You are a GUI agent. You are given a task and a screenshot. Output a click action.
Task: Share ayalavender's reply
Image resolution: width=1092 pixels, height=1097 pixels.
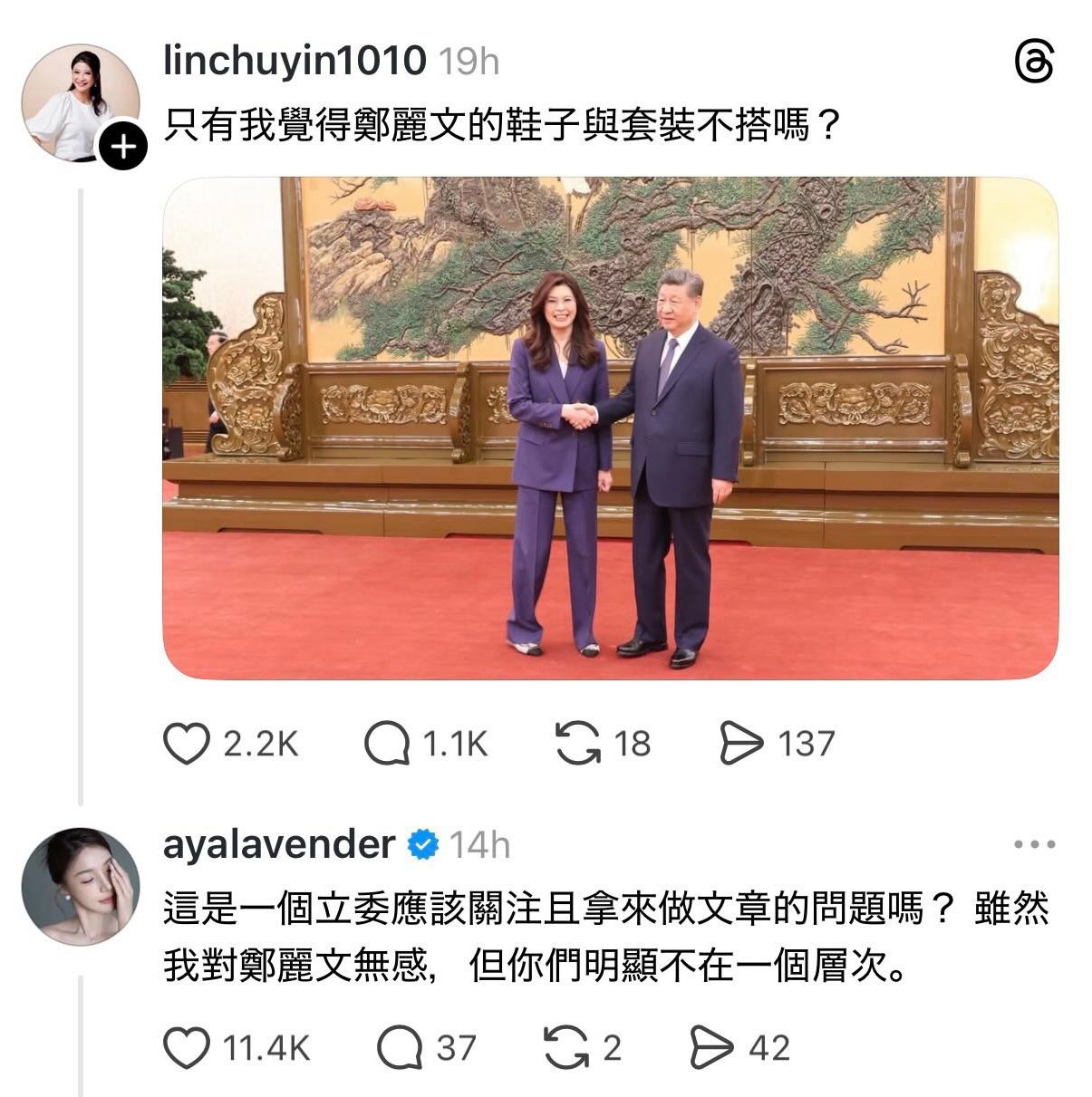pos(711,1048)
